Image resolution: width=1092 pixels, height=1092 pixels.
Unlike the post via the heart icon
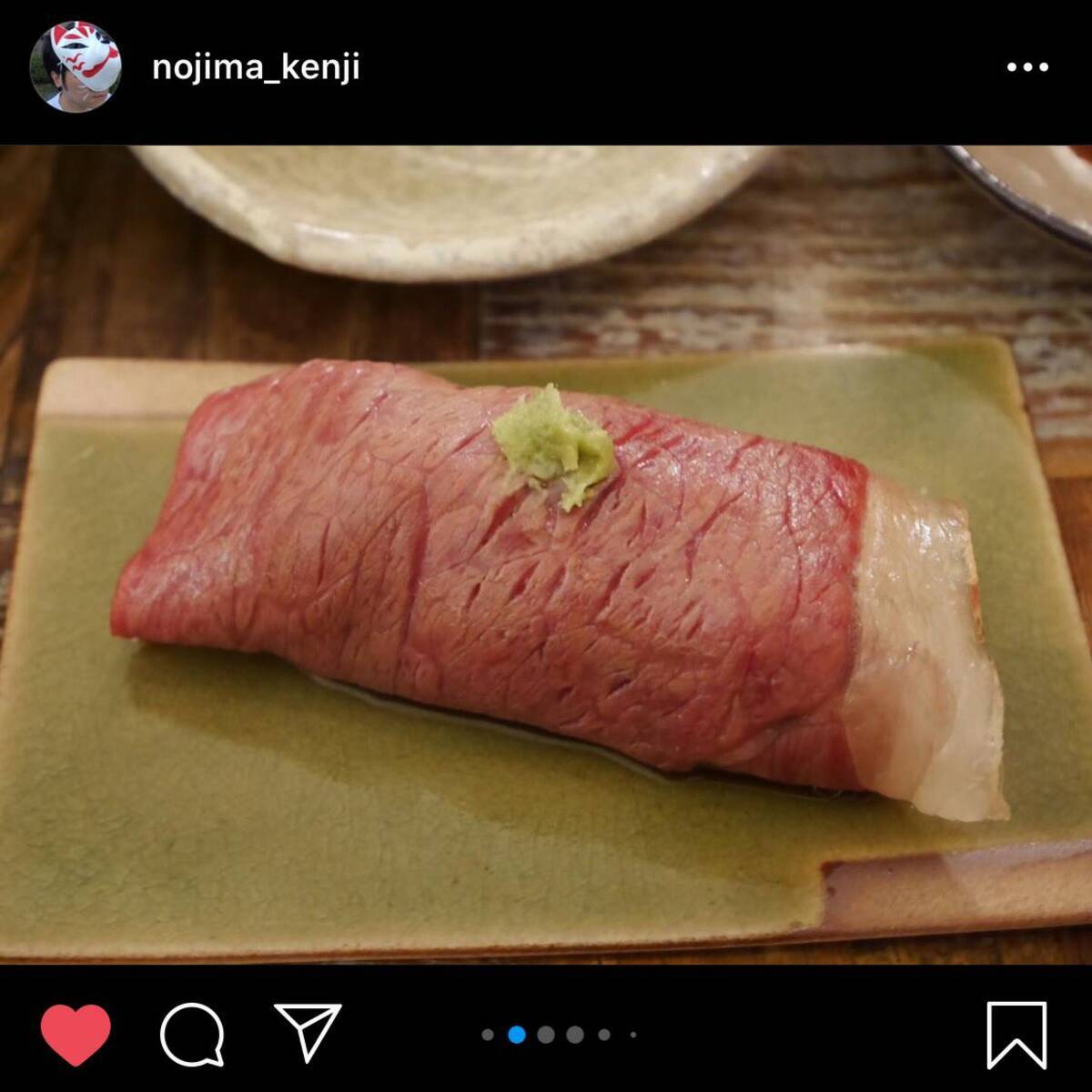pyautogui.click(x=76, y=1035)
